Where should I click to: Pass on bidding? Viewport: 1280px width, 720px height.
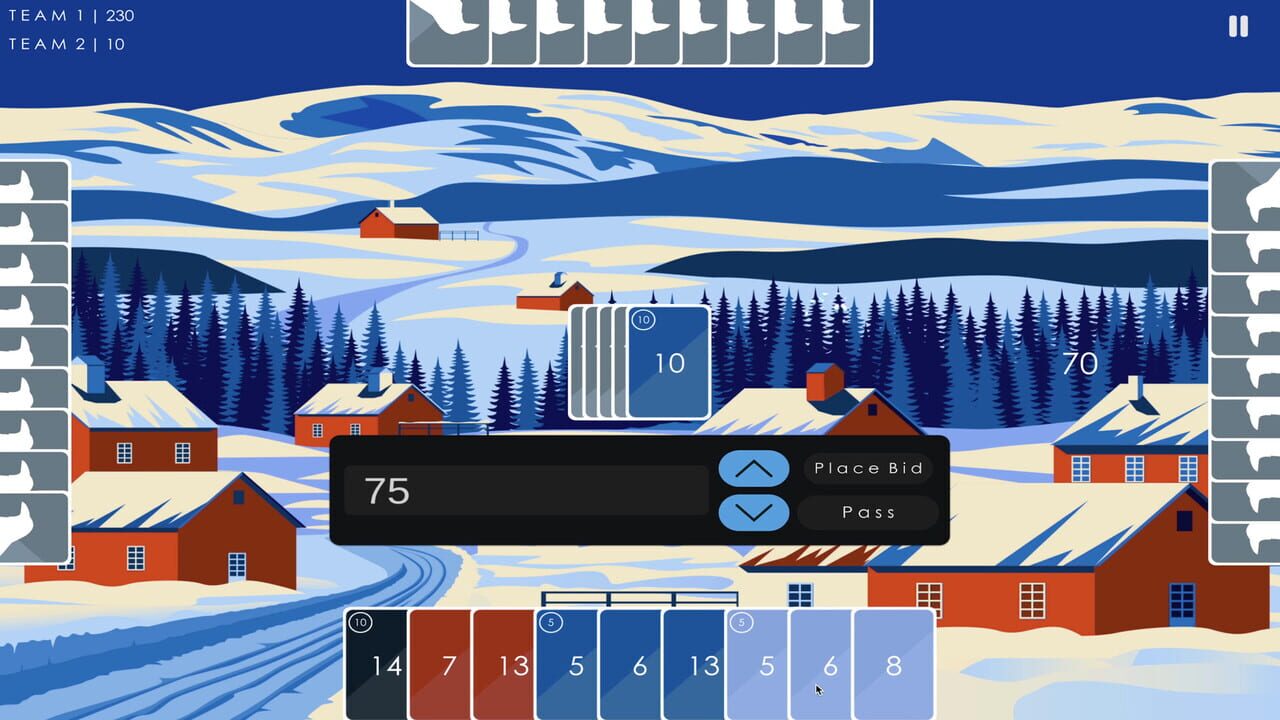(x=868, y=512)
